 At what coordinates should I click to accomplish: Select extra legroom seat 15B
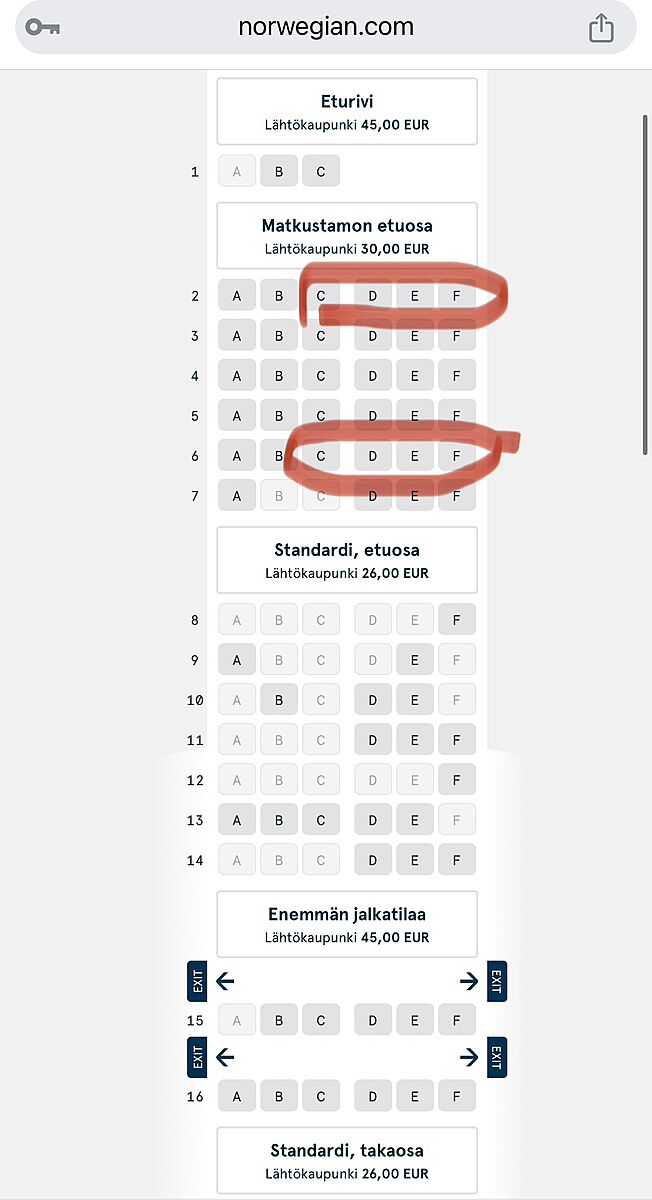pos(279,1020)
